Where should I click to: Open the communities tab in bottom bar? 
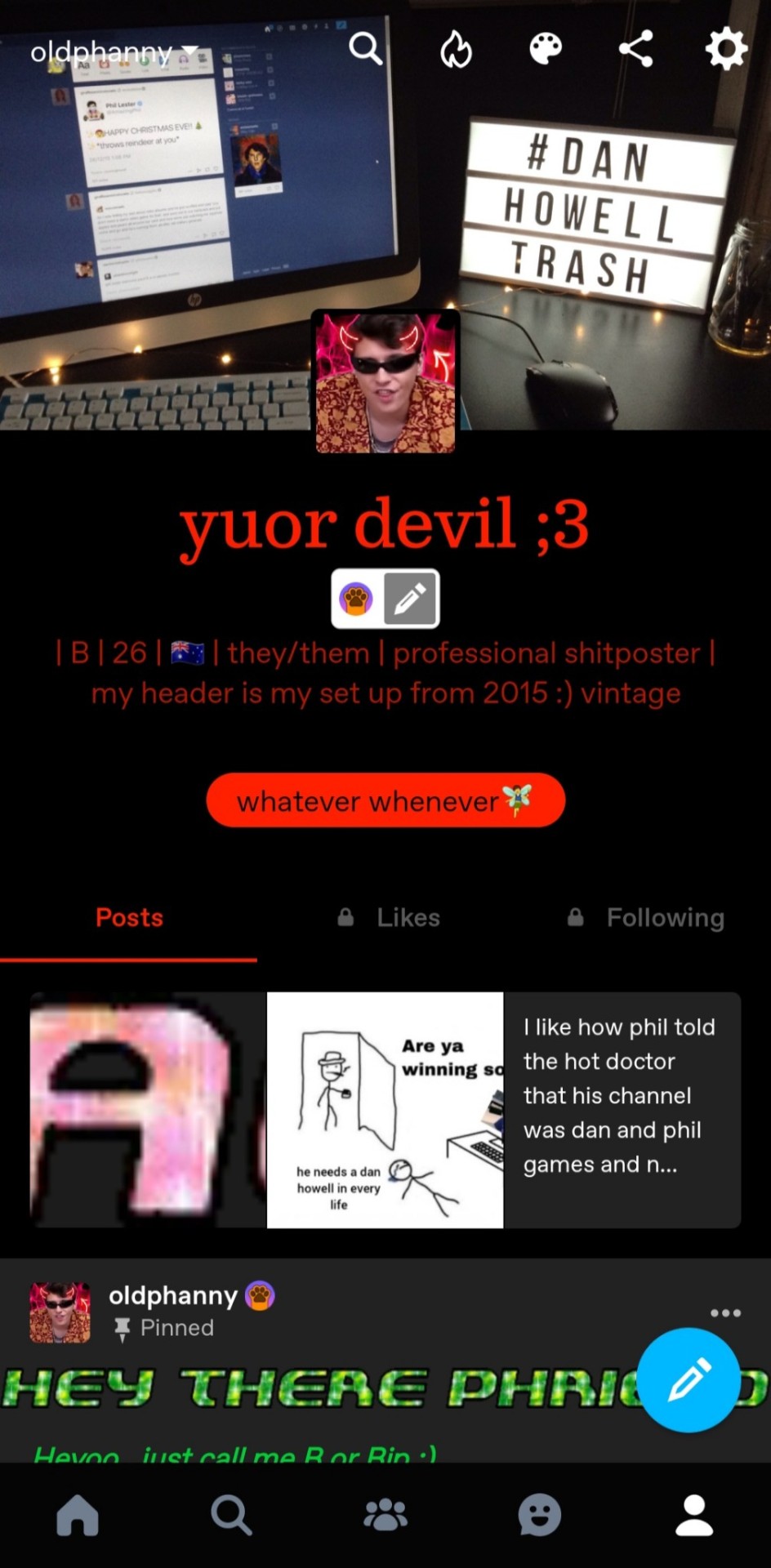[385, 1515]
